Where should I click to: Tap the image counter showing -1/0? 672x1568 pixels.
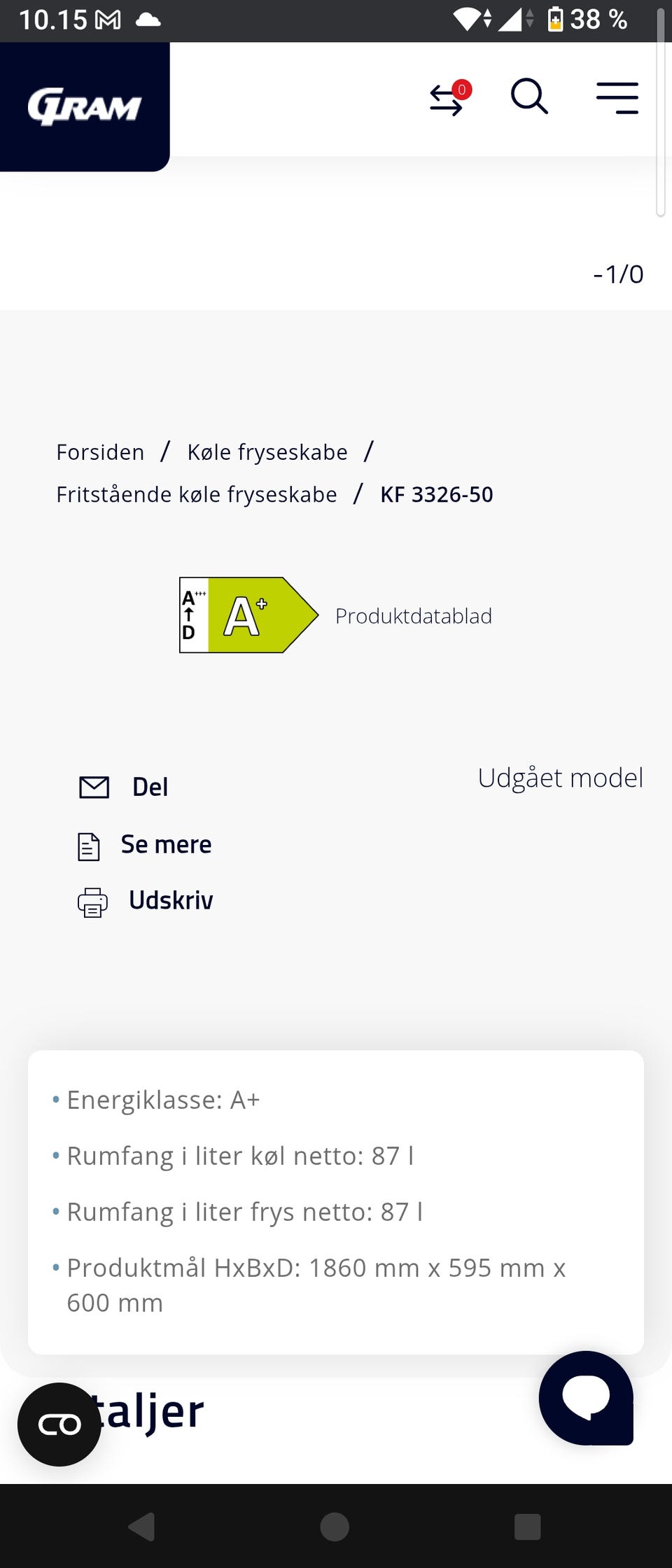coord(618,274)
